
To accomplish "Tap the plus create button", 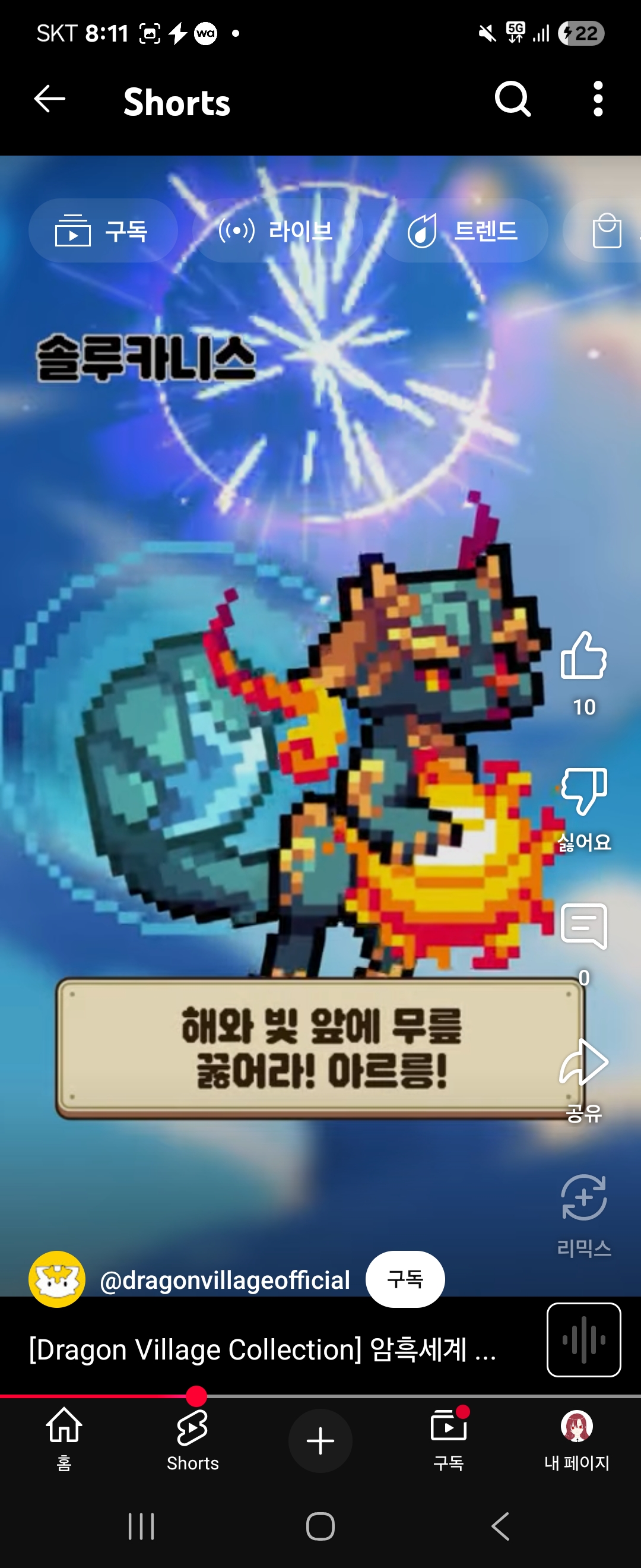I will click(320, 1441).
